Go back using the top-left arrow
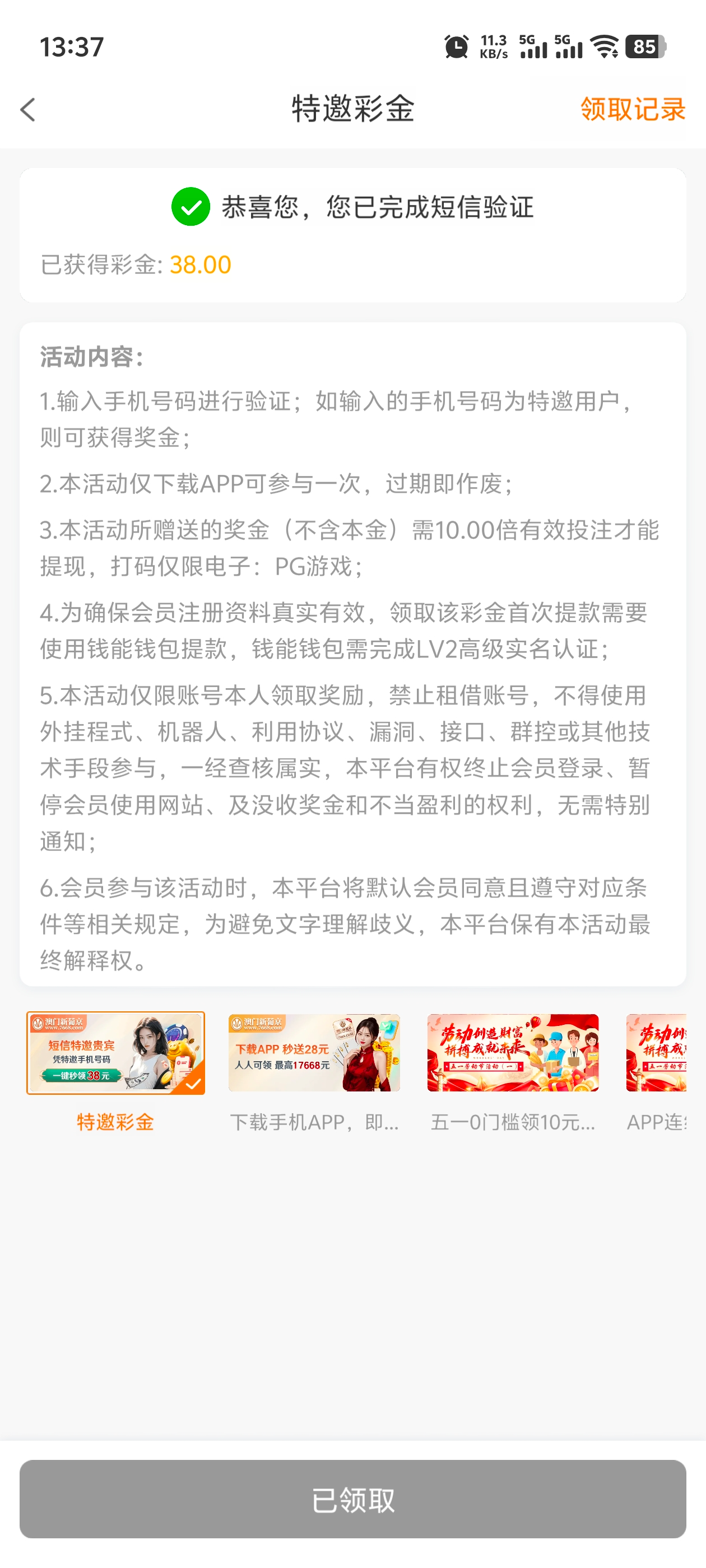The width and height of the screenshot is (706, 1568). 28,110
